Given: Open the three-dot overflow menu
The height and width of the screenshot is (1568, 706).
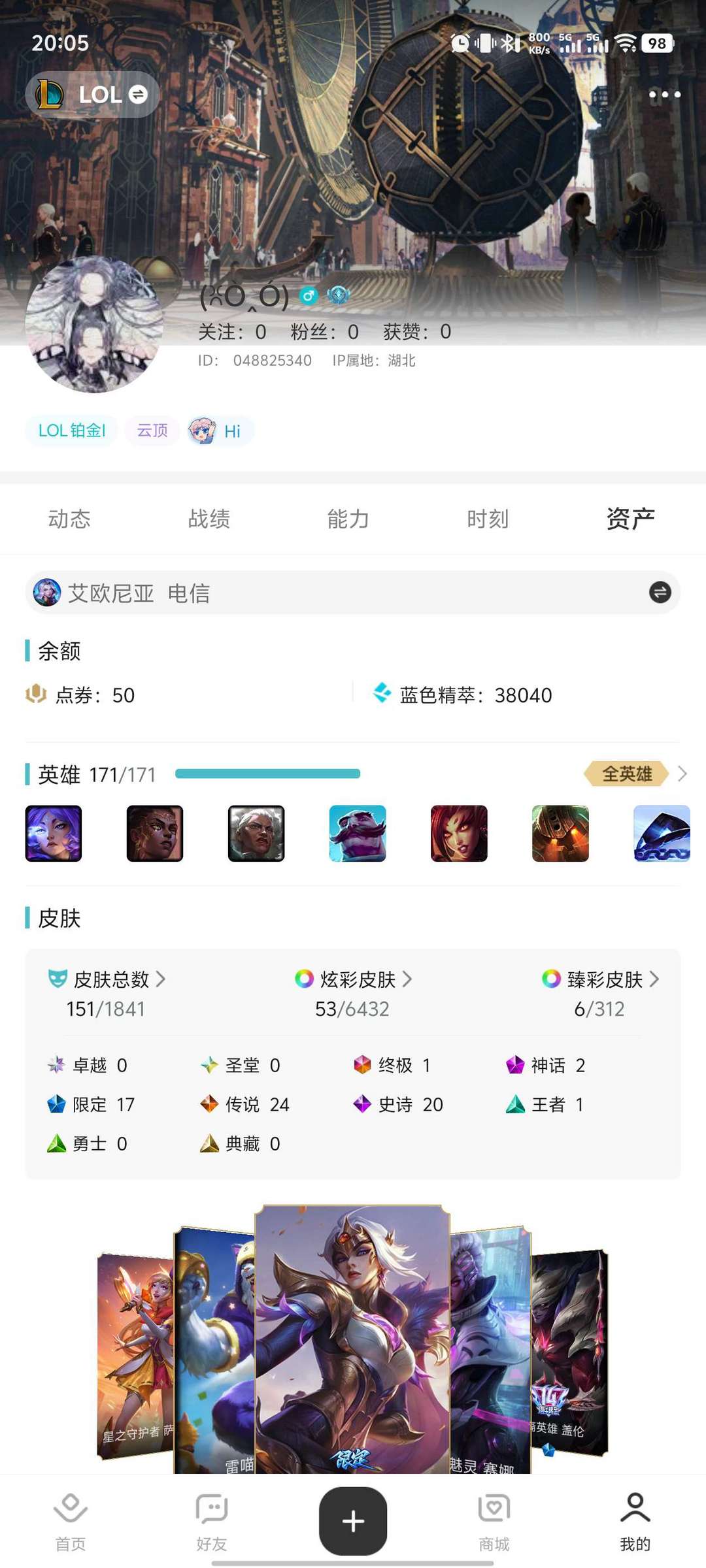Looking at the screenshot, I should coord(664,95).
